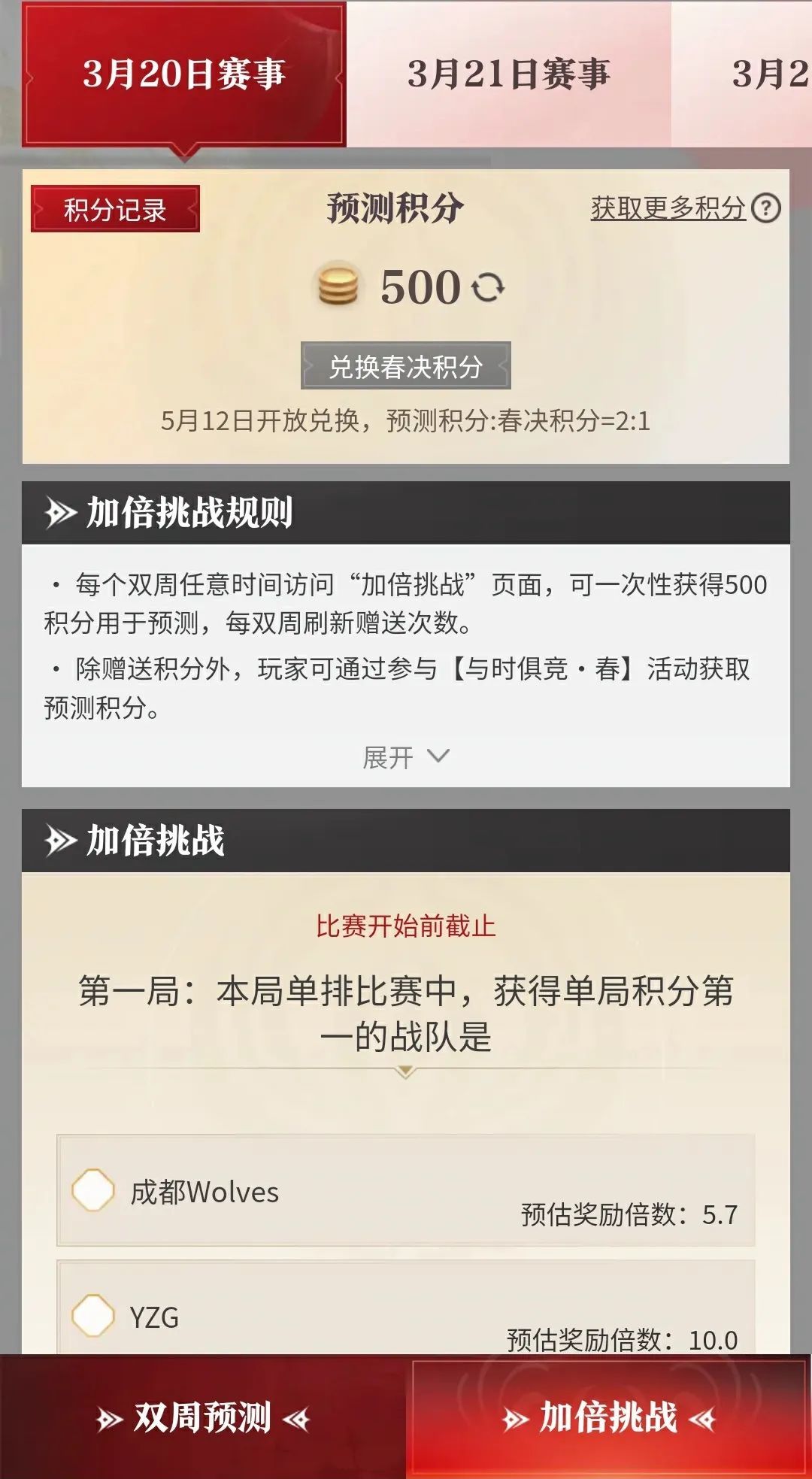This screenshot has width=812, height=1479.
Task: Open the 获取更多积分 link
Action: (668, 208)
